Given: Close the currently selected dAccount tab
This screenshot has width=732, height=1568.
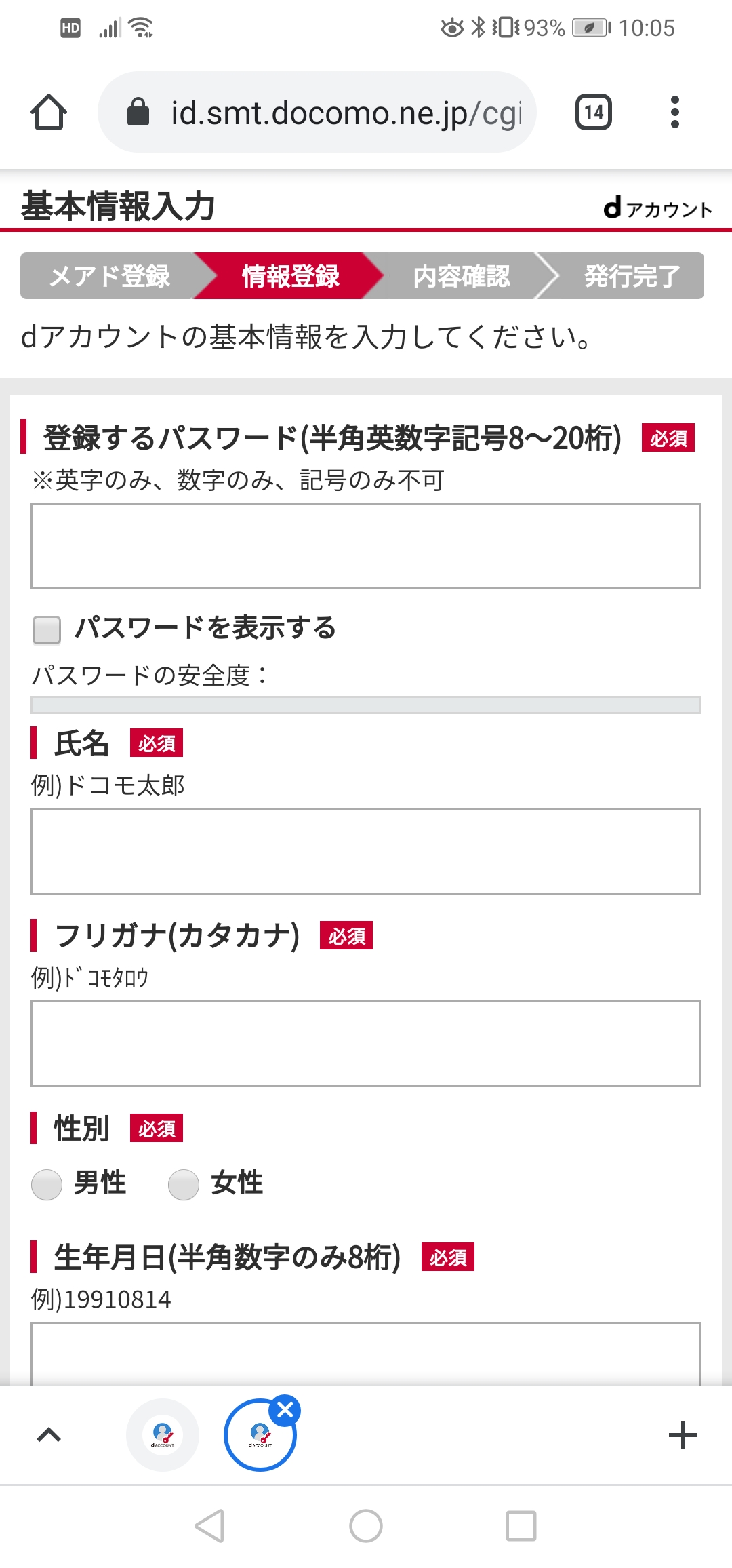Looking at the screenshot, I should pyautogui.click(x=285, y=1410).
